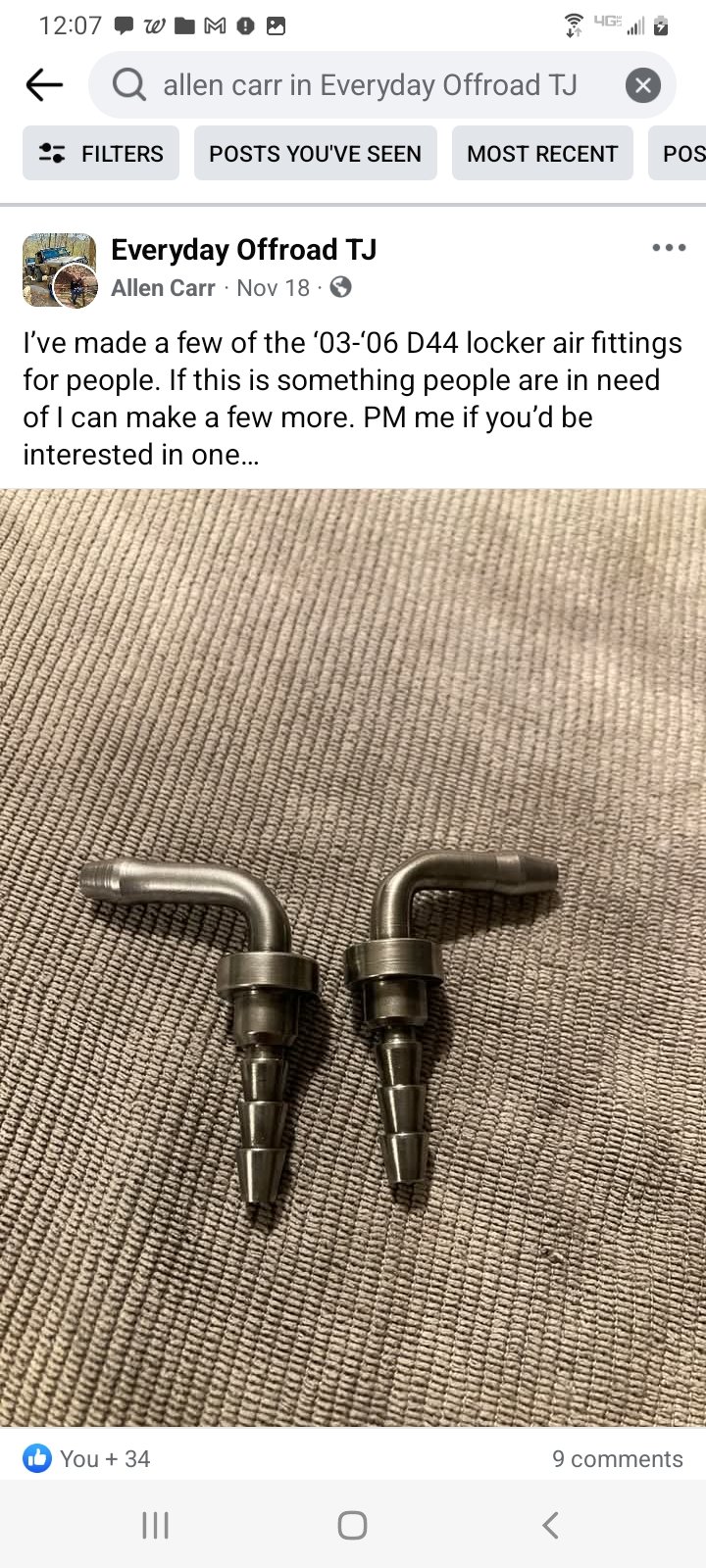Clear the search query
706x1568 pixels.
[x=642, y=86]
